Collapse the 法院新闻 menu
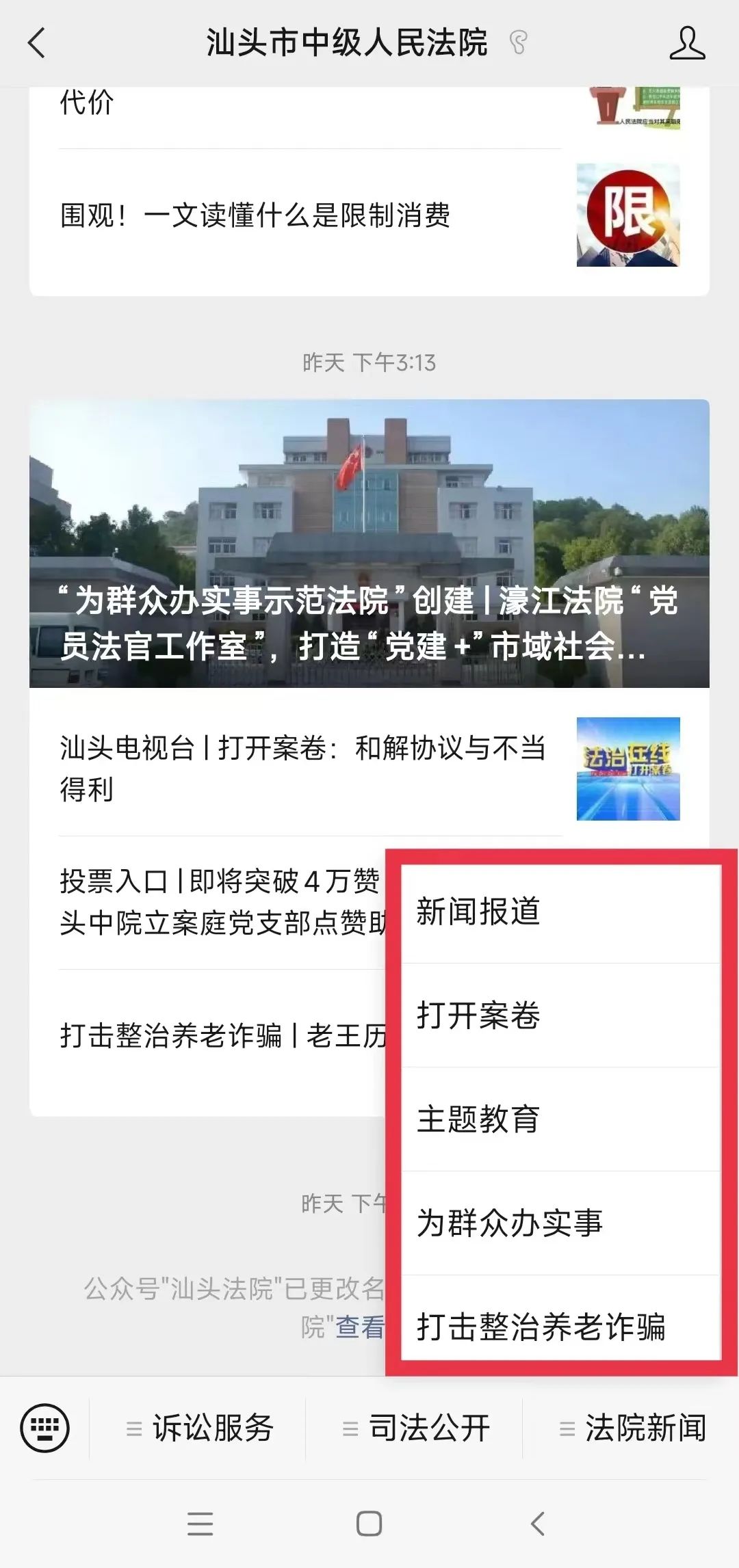Viewport: 739px width, 1568px height. click(x=632, y=1428)
